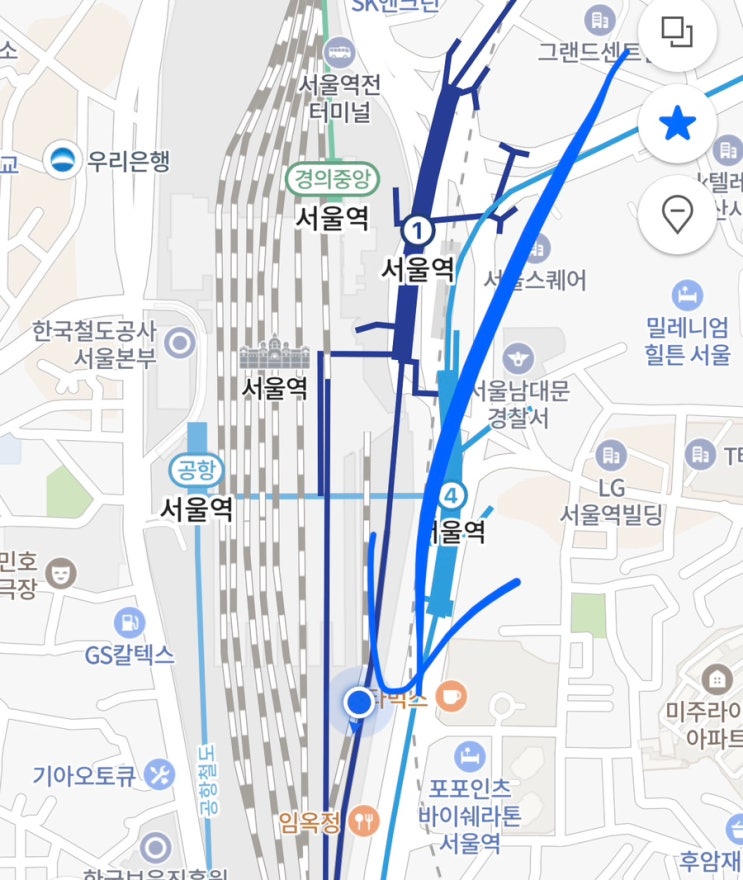Select 서울남대문 경찰서 police marker
743x880 pixels.
click(519, 358)
